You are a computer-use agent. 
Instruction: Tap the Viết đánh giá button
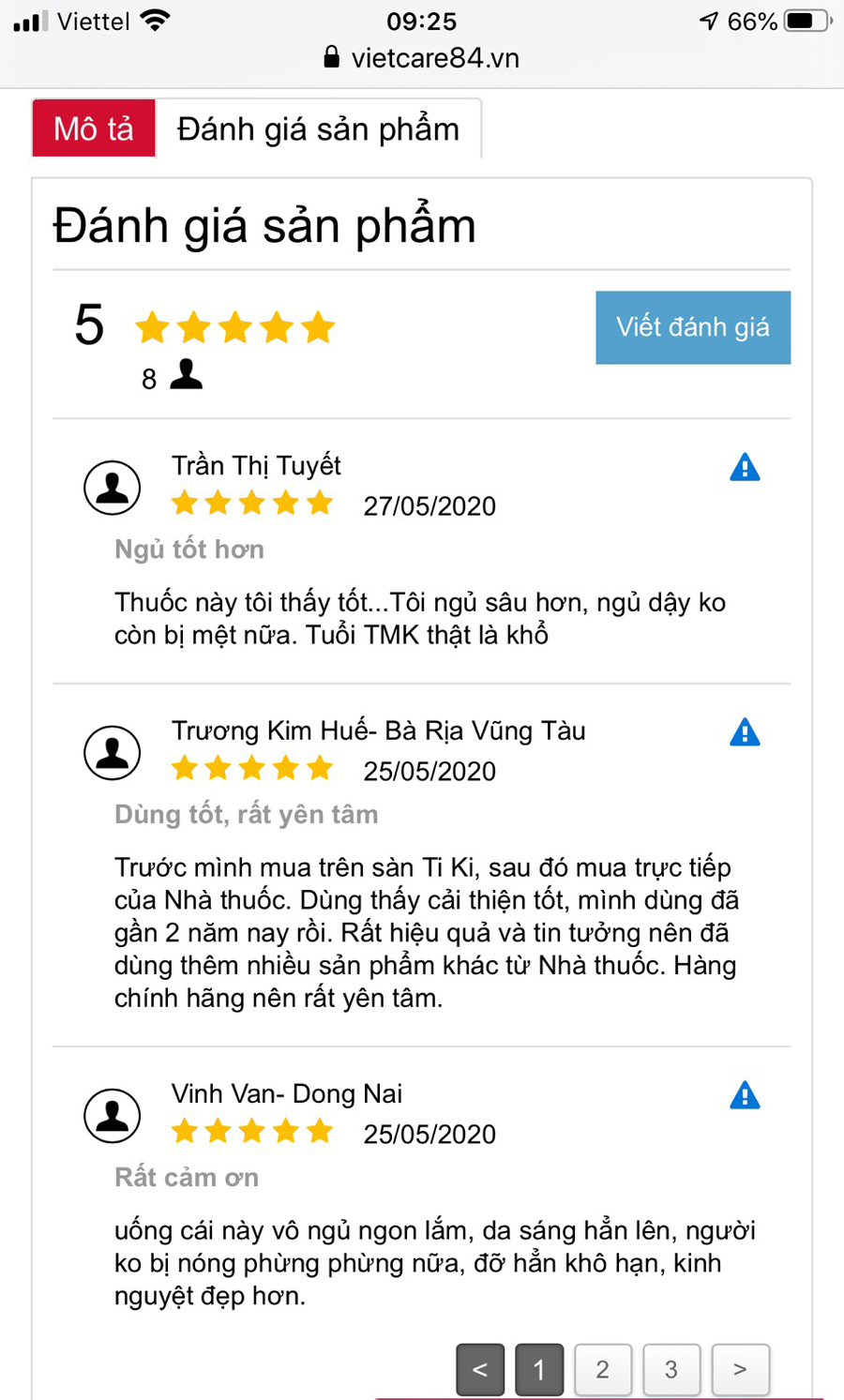(693, 327)
